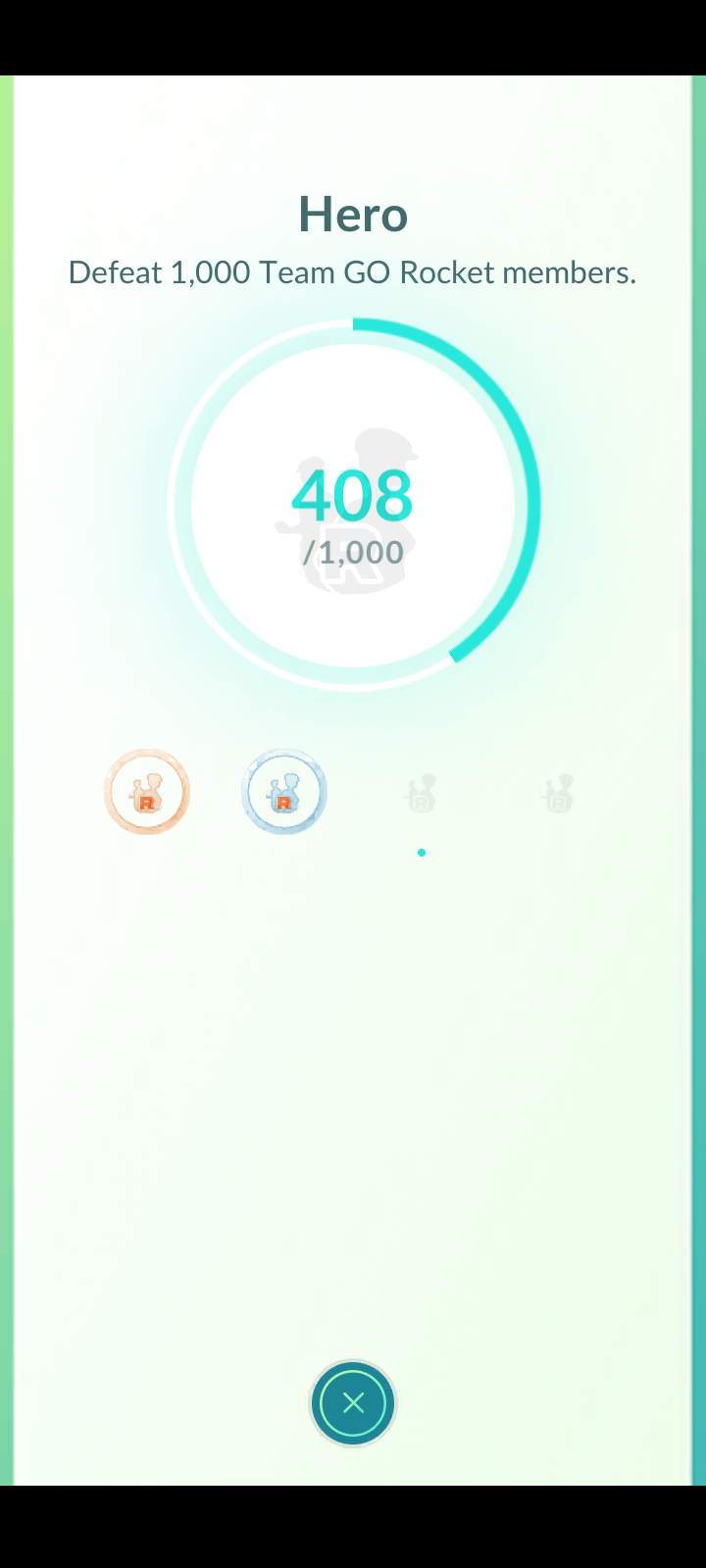Close the Hero medal screen

(x=353, y=1403)
